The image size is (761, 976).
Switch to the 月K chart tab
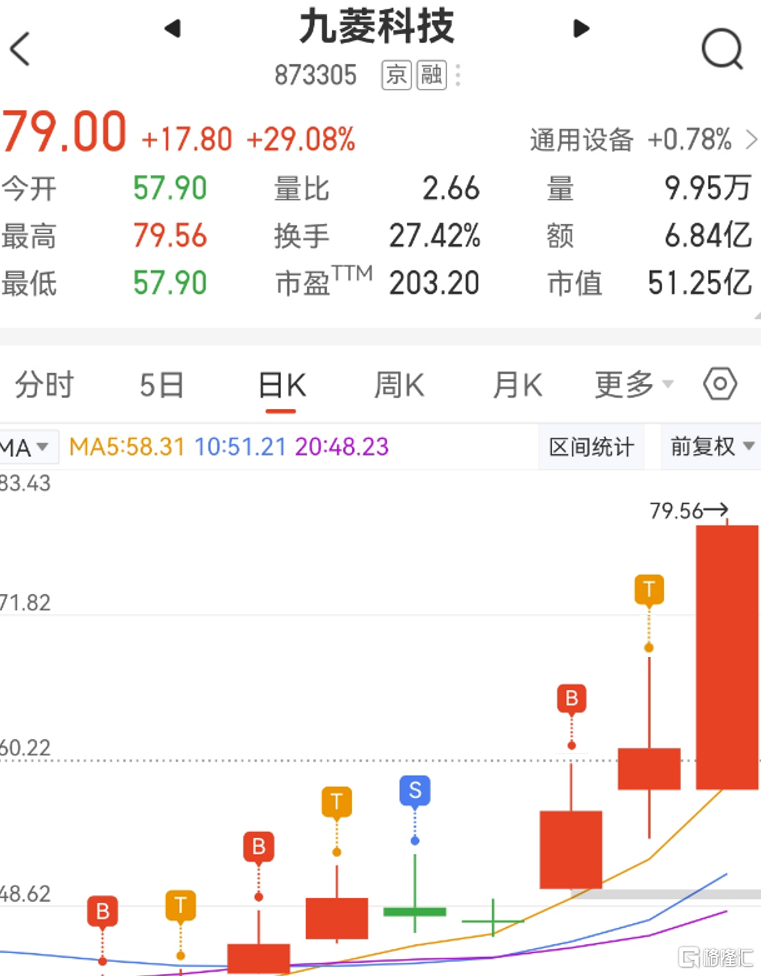coord(517,385)
